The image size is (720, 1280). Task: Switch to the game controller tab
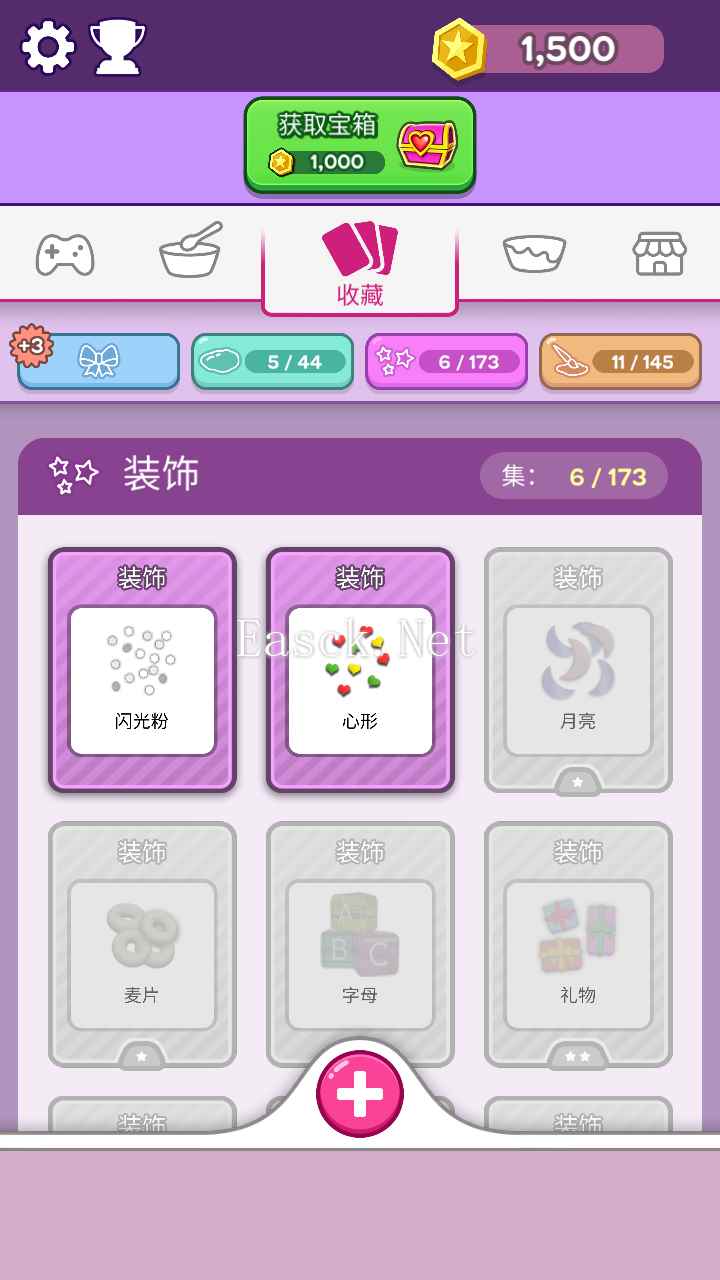[x=65, y=254]
